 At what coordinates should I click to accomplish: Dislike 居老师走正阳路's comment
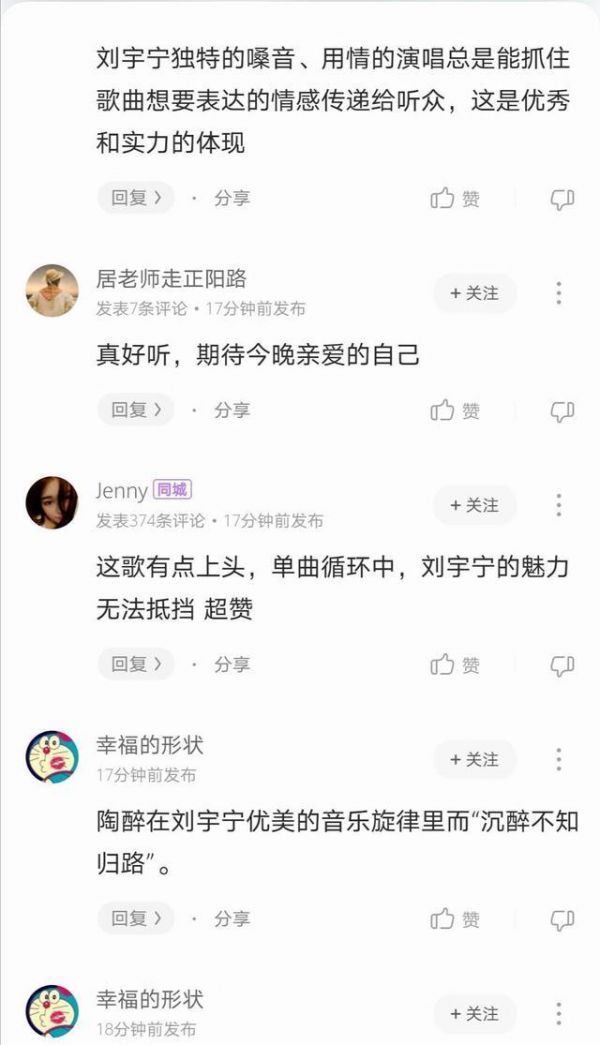click(562, 411)
